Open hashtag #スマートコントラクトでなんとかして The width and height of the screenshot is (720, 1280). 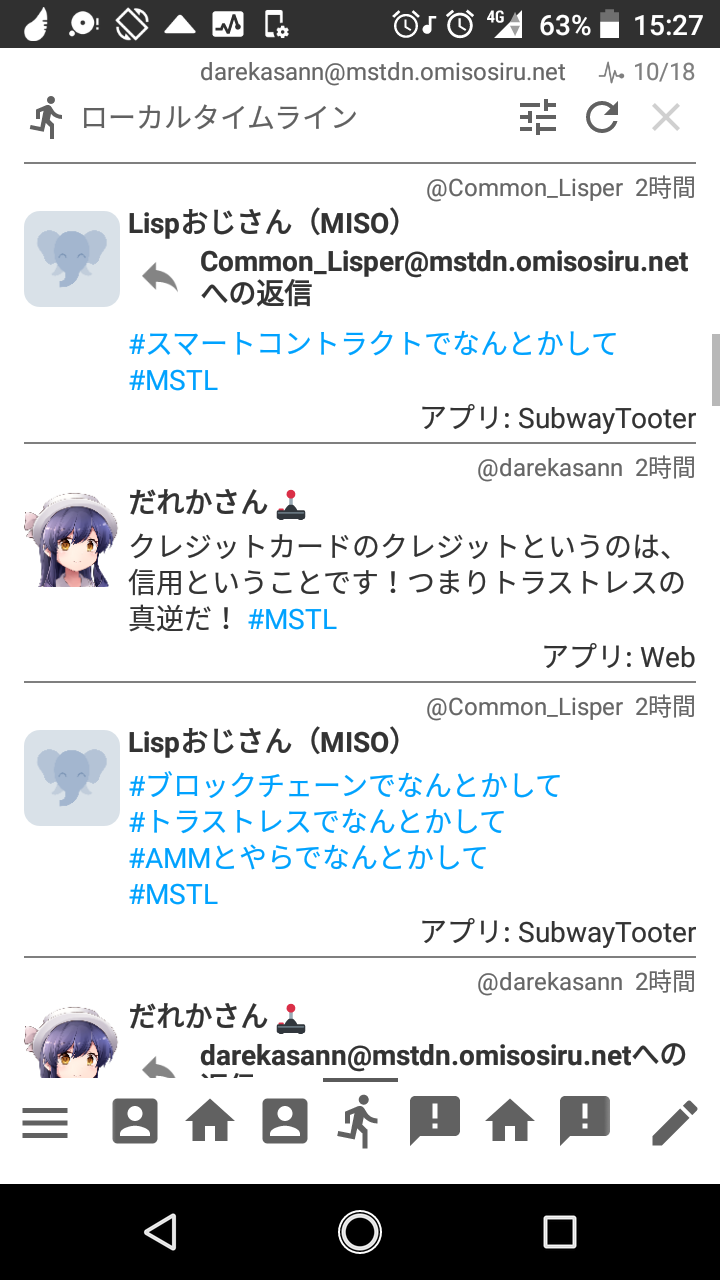click(373, 344)
